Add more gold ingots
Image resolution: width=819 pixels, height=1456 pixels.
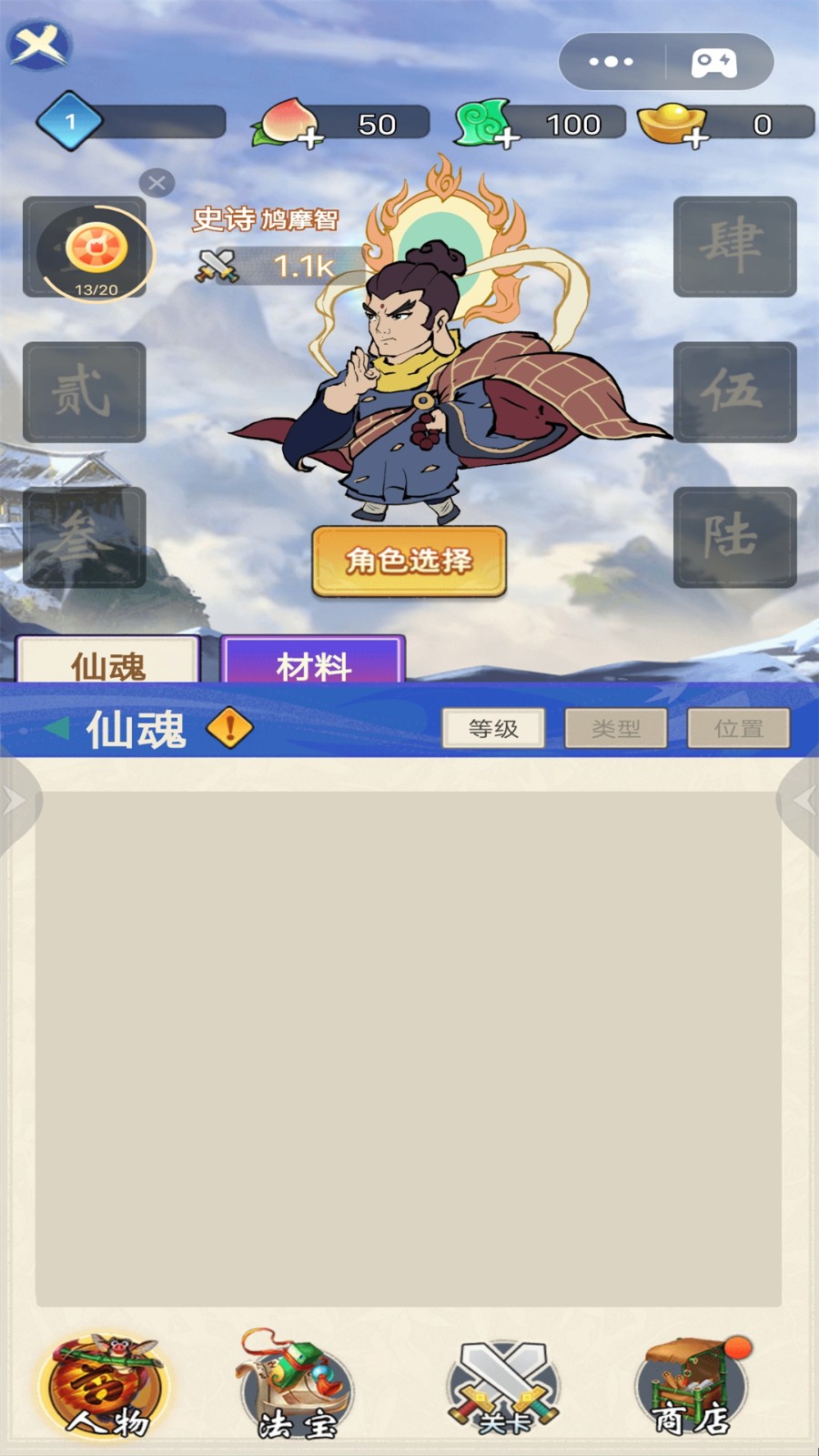coord(695,138)
